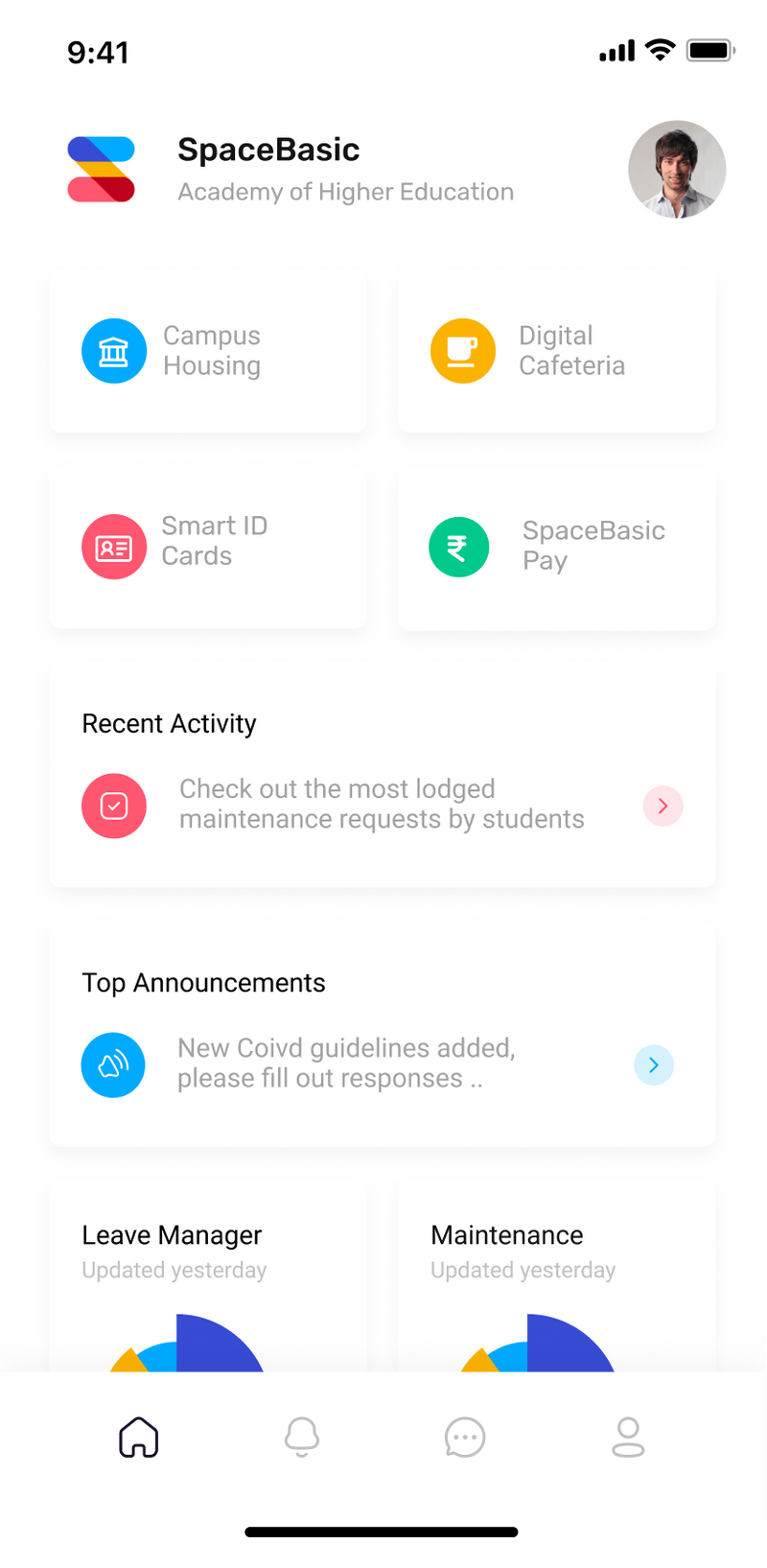Open the Leave Manager card
The width and height of the screenshot is (767, 1568).
pos(208,1275)
